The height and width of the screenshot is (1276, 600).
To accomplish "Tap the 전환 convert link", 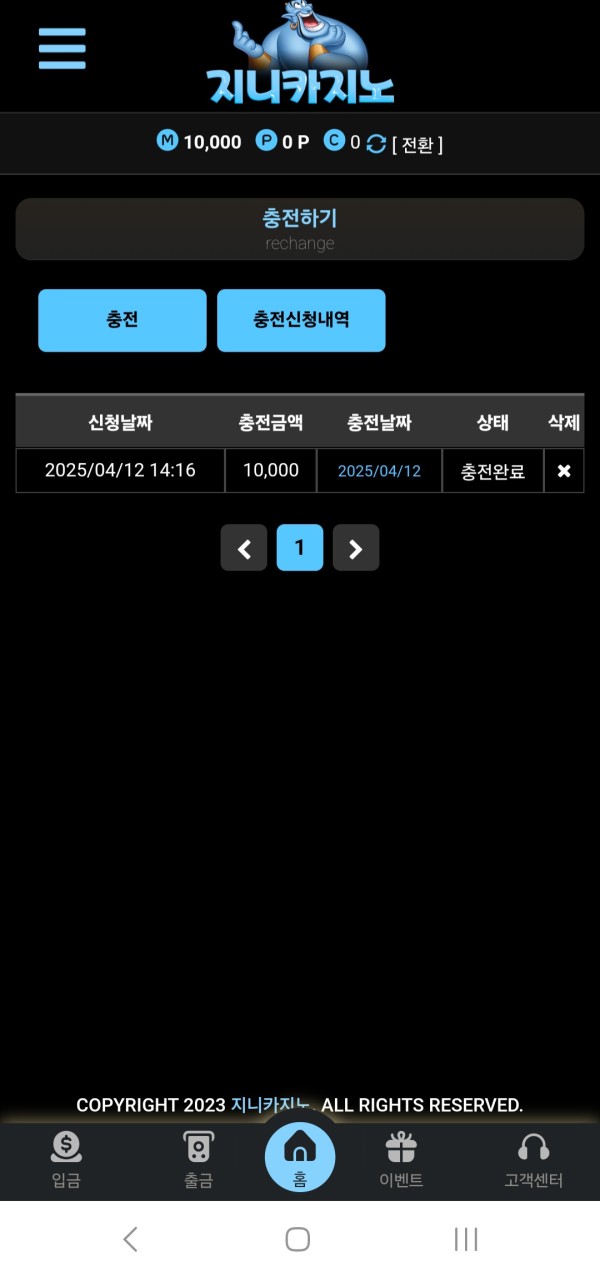I will click(417, 144).
